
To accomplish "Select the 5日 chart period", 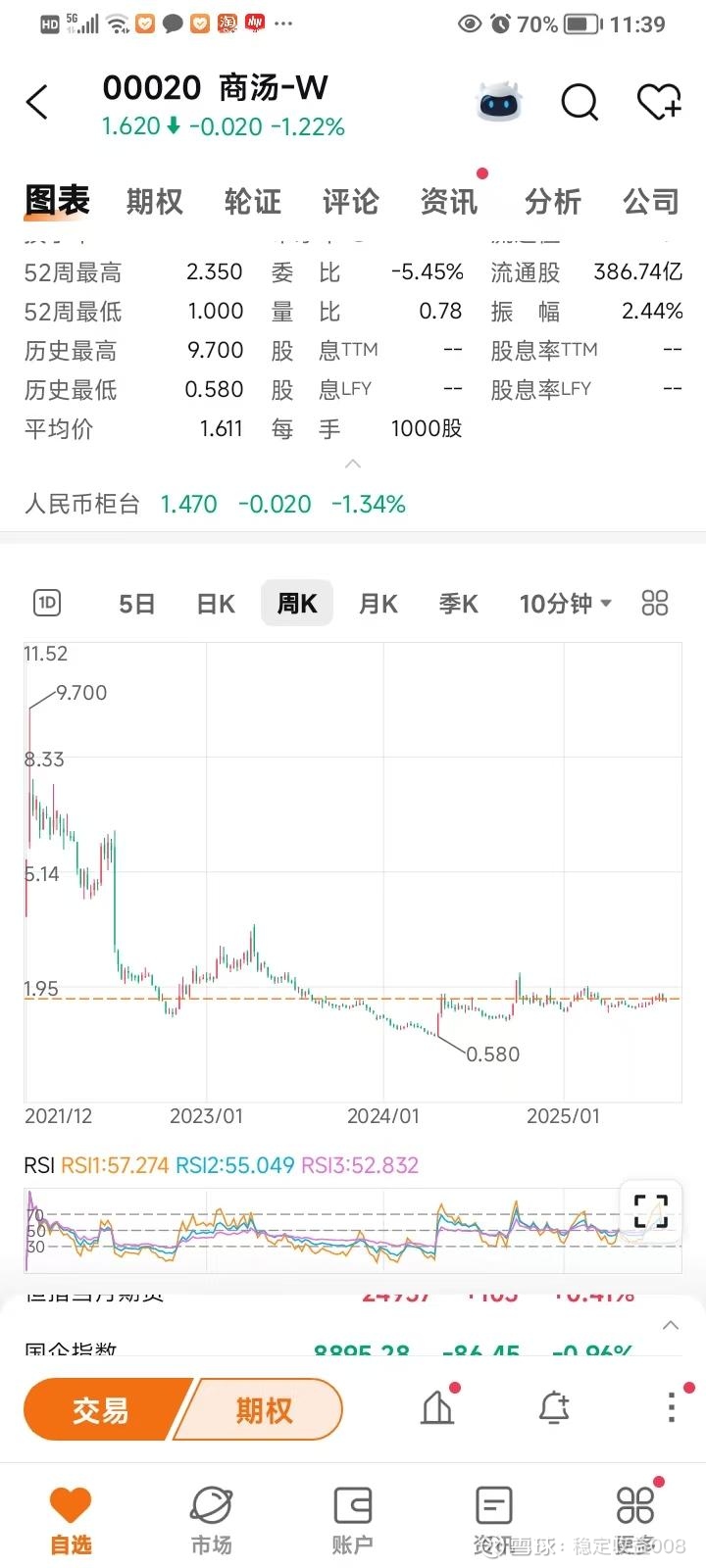I will pyautogui.click(x=137, y=604).
